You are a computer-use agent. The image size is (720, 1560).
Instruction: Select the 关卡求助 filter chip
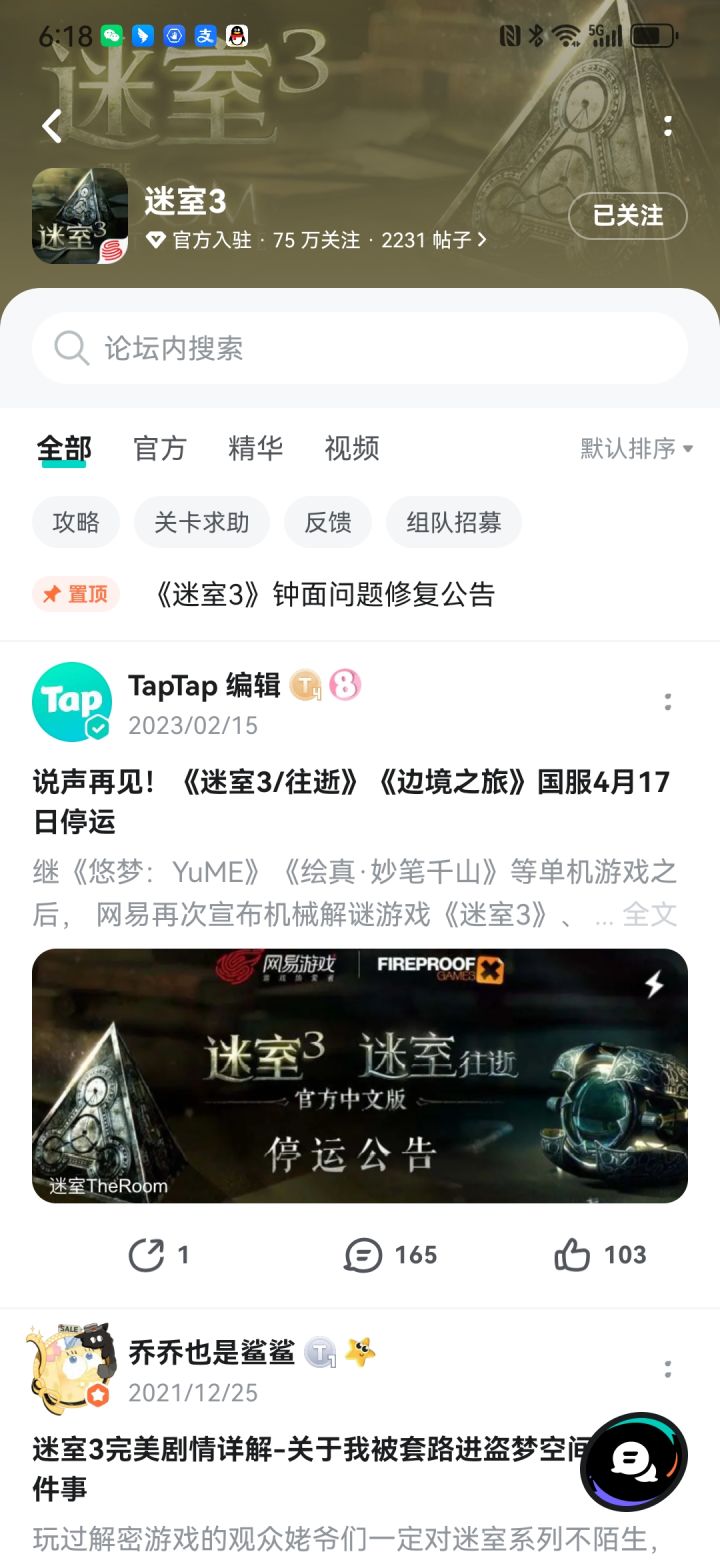tap(202, 522)
